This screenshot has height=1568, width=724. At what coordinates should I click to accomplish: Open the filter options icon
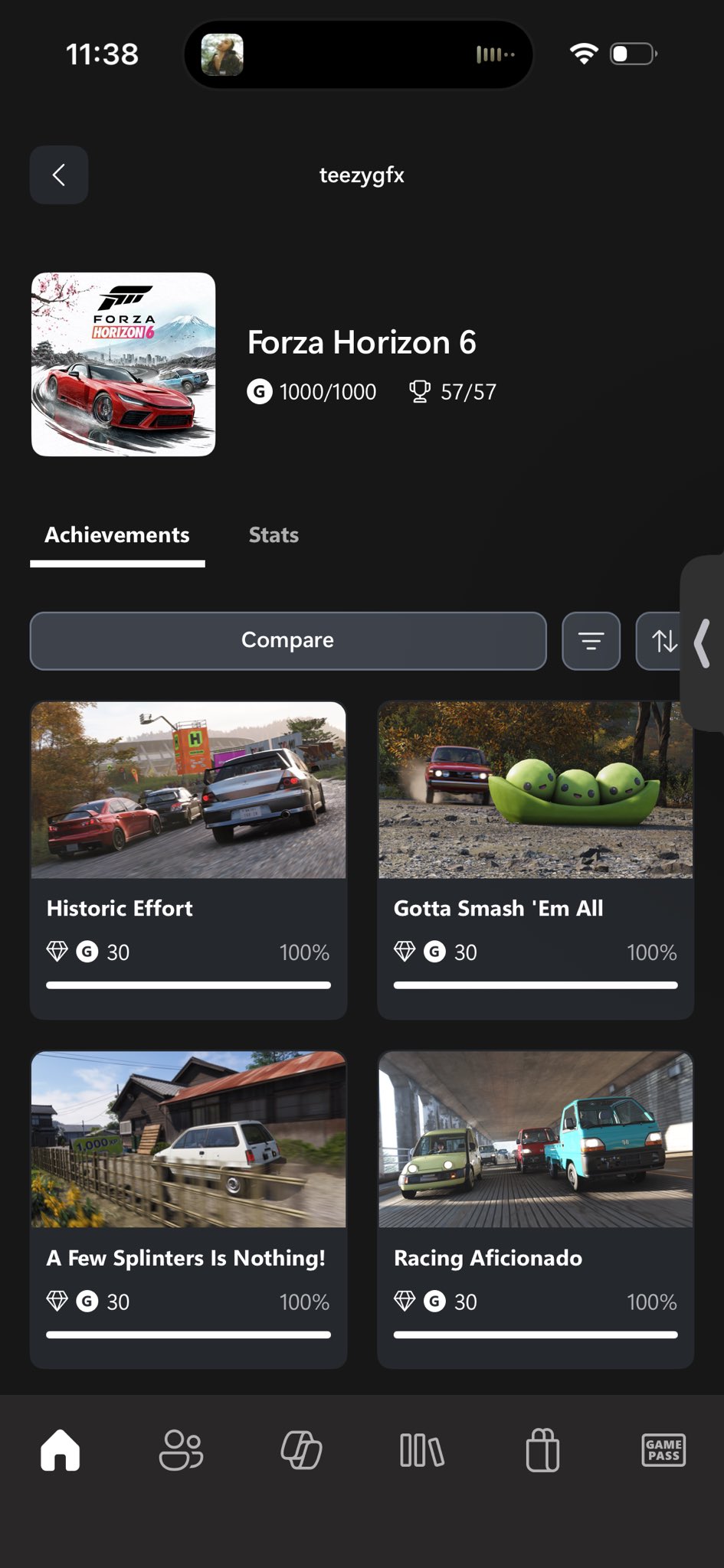click(x=591, y=640)
